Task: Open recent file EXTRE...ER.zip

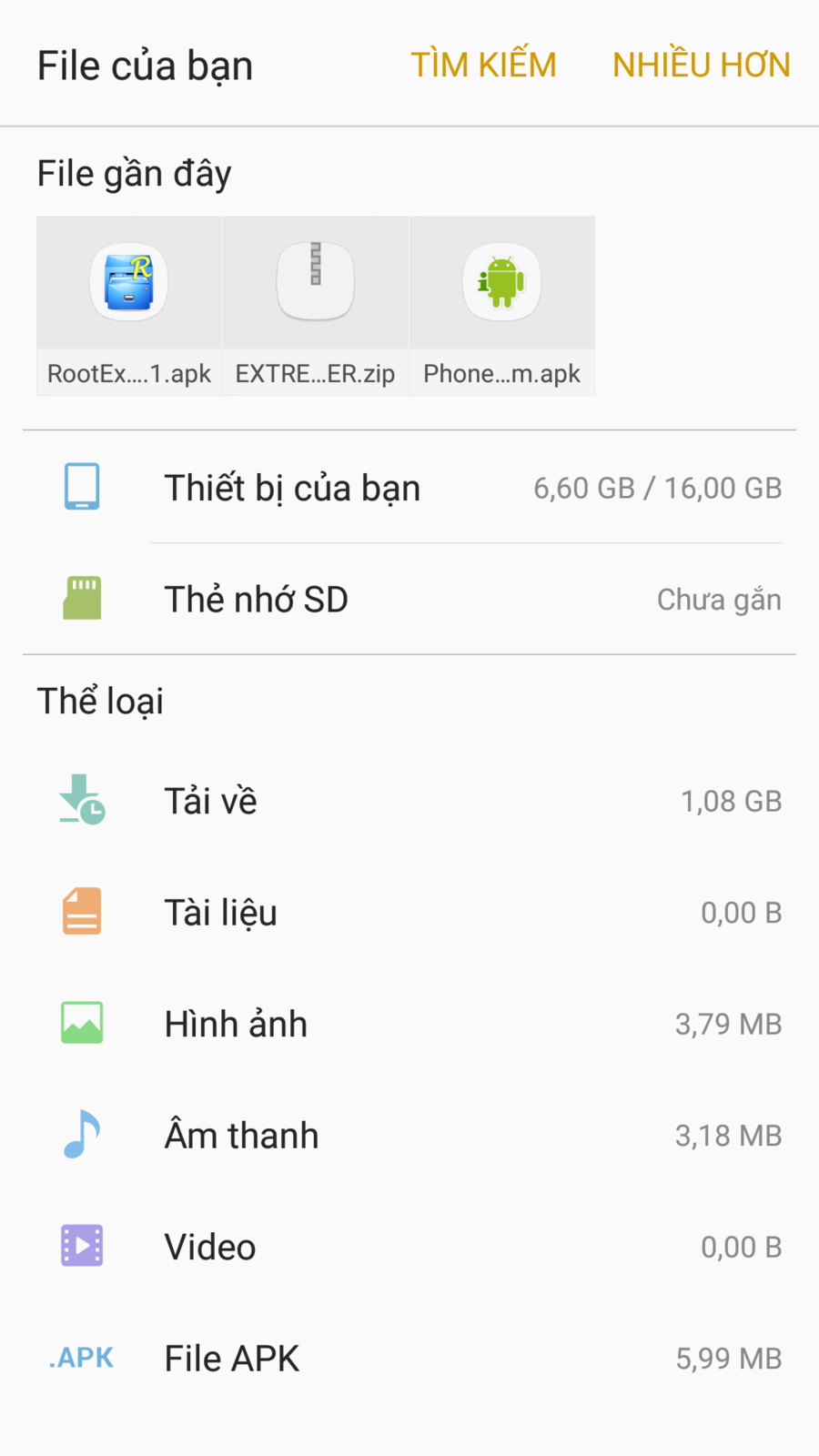Action: tap(316, 306)
